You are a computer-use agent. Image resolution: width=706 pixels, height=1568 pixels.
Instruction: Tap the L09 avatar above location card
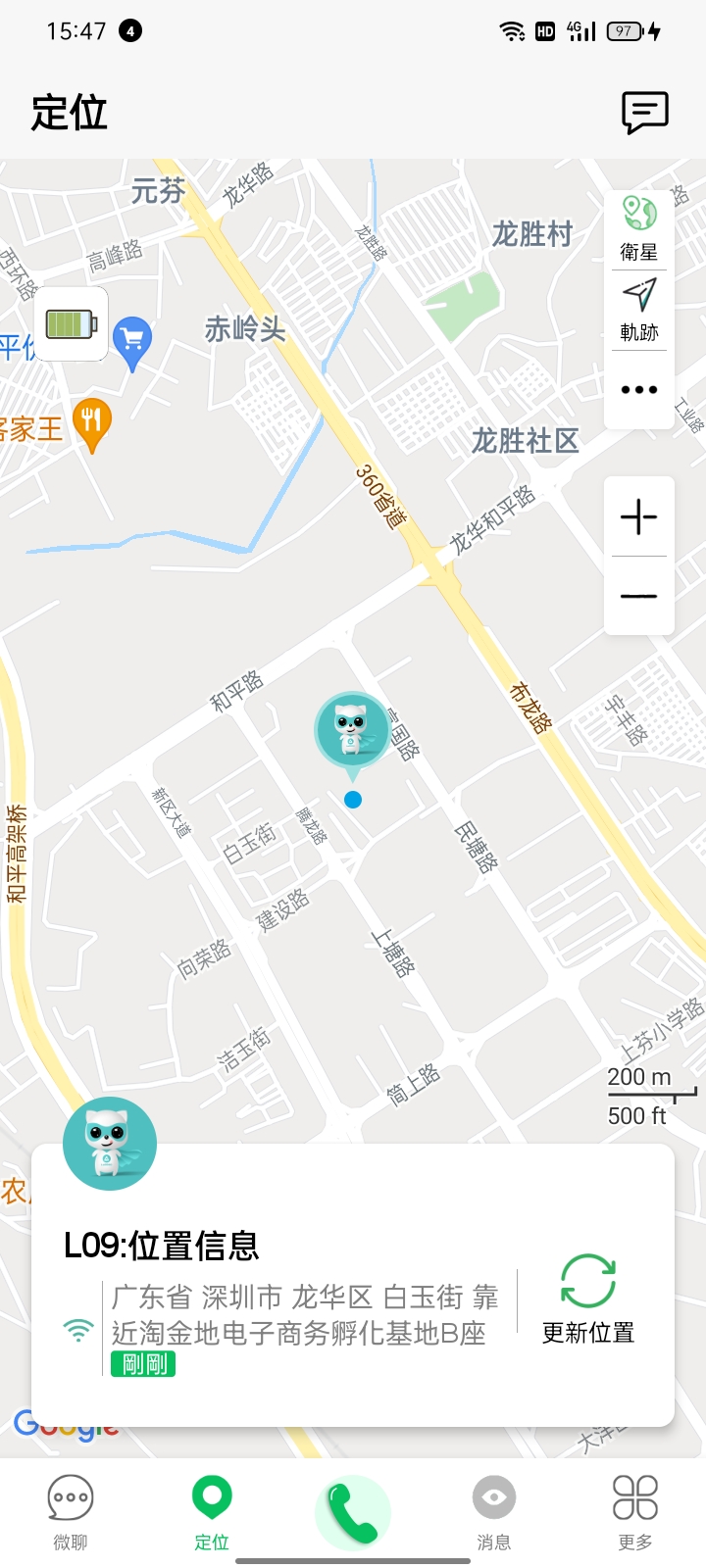110,1144
